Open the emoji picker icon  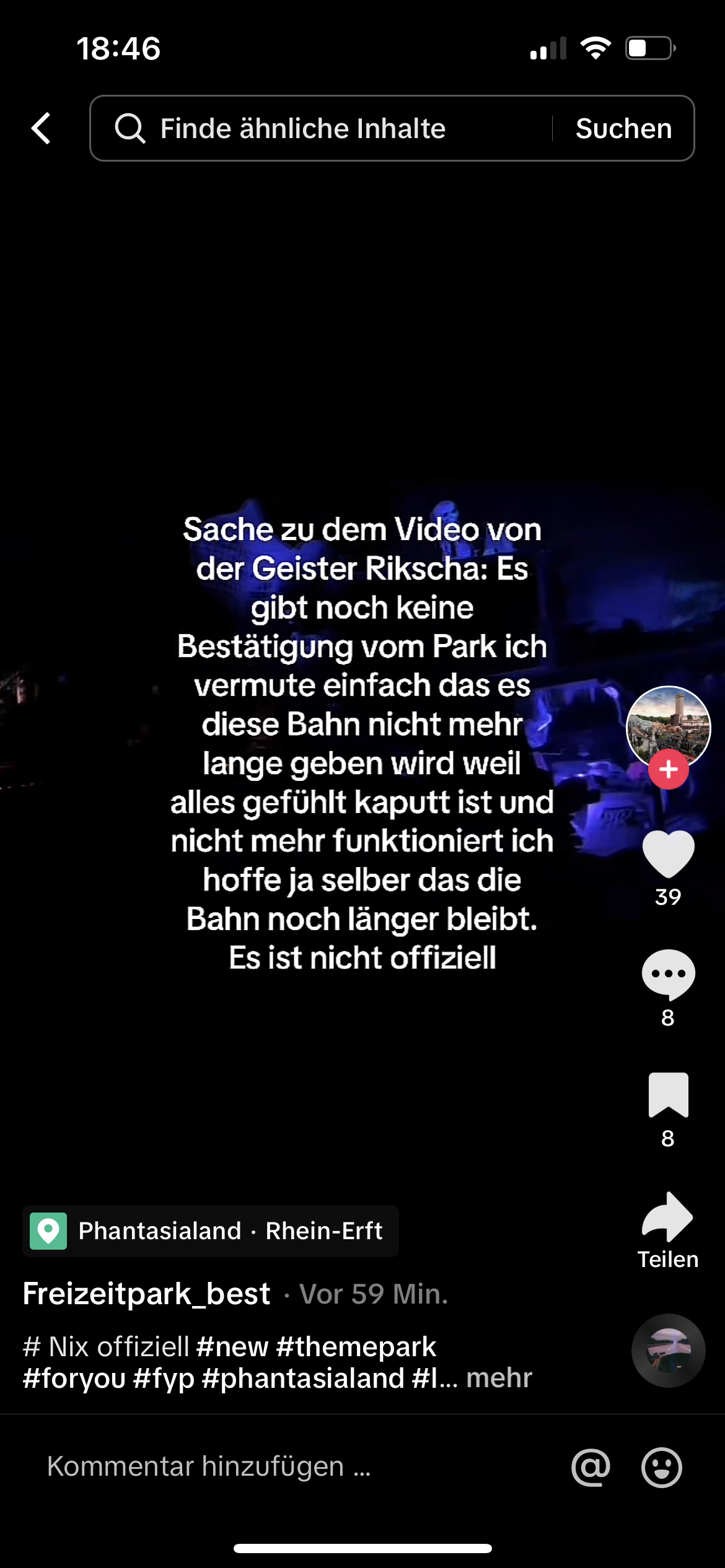662,1467
